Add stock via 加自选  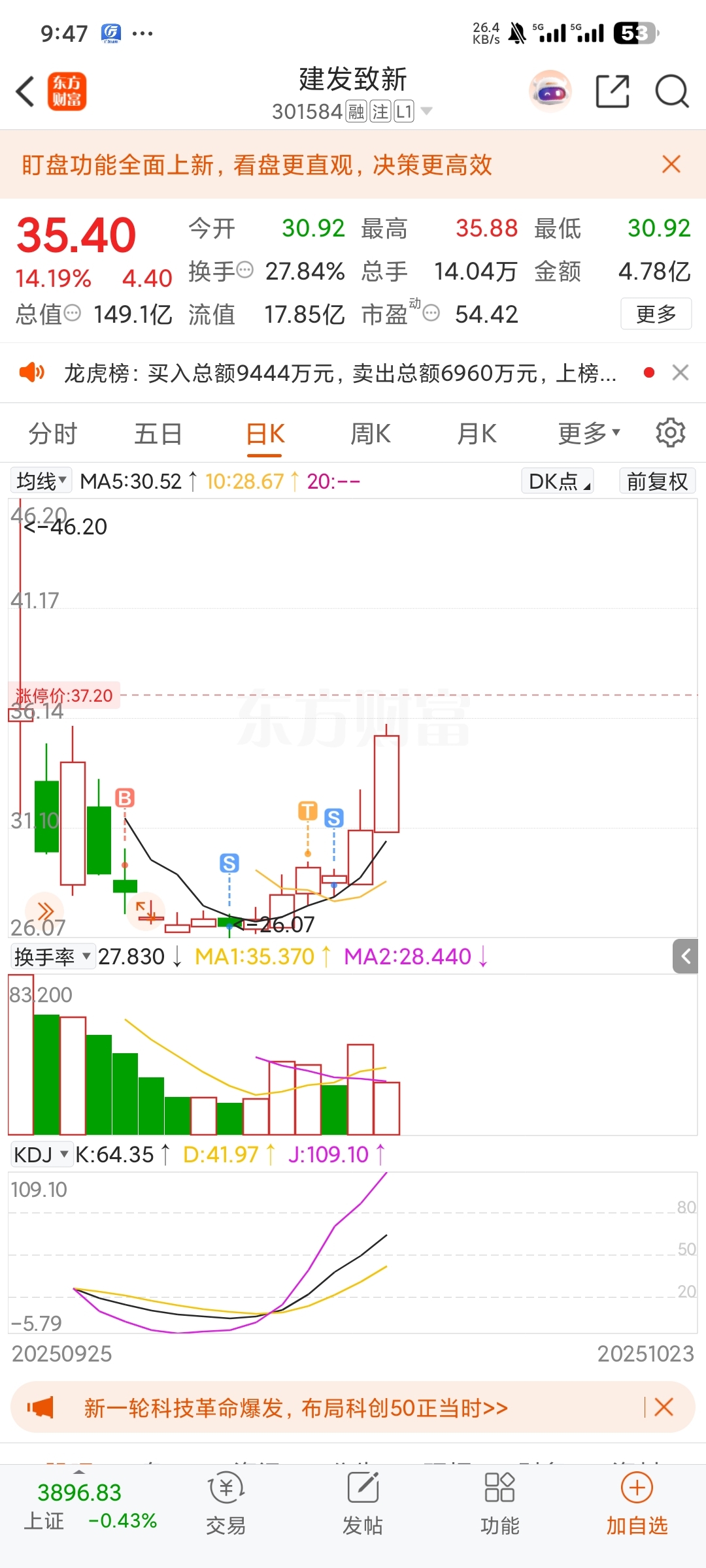click(637, 1504)
